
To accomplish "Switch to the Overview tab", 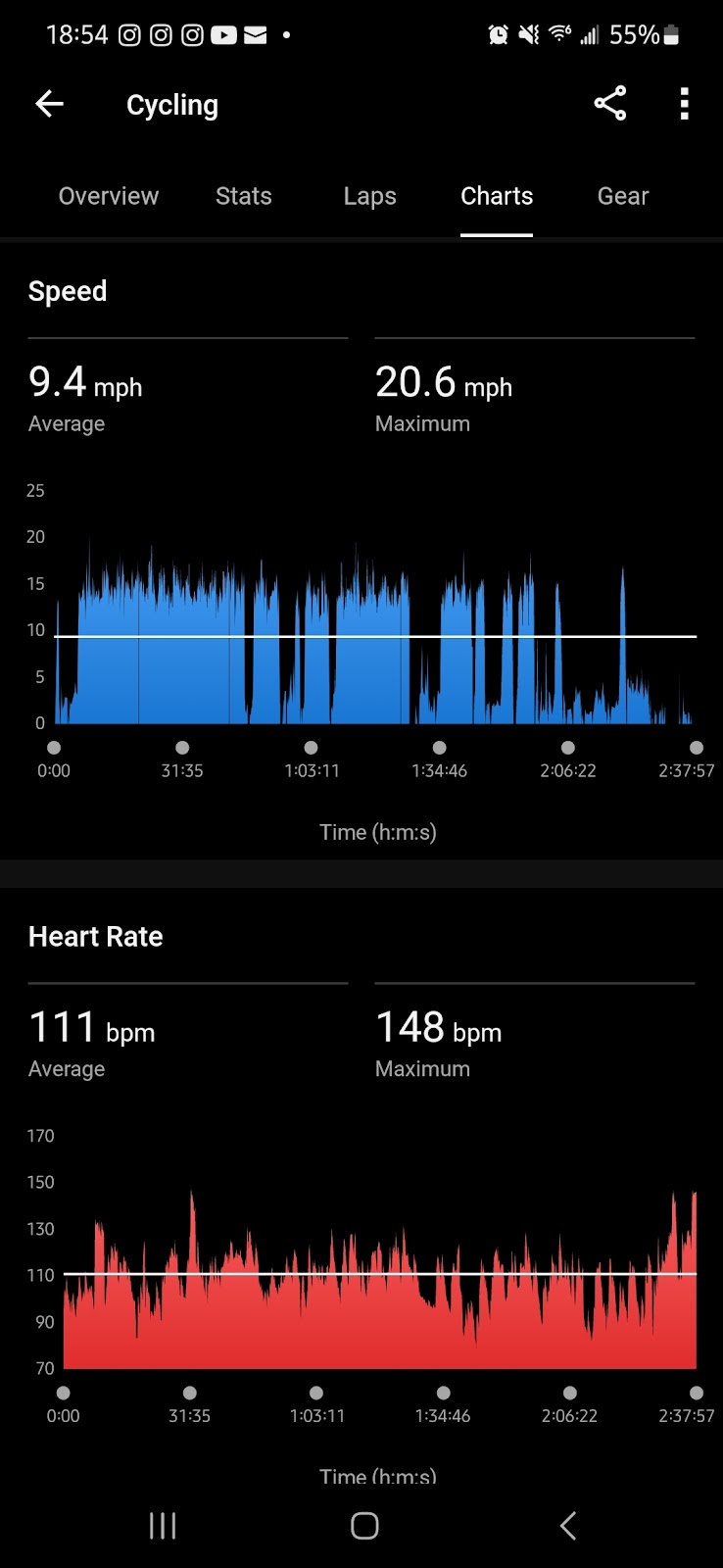I will pyautogui.click(x=108, y=196).
